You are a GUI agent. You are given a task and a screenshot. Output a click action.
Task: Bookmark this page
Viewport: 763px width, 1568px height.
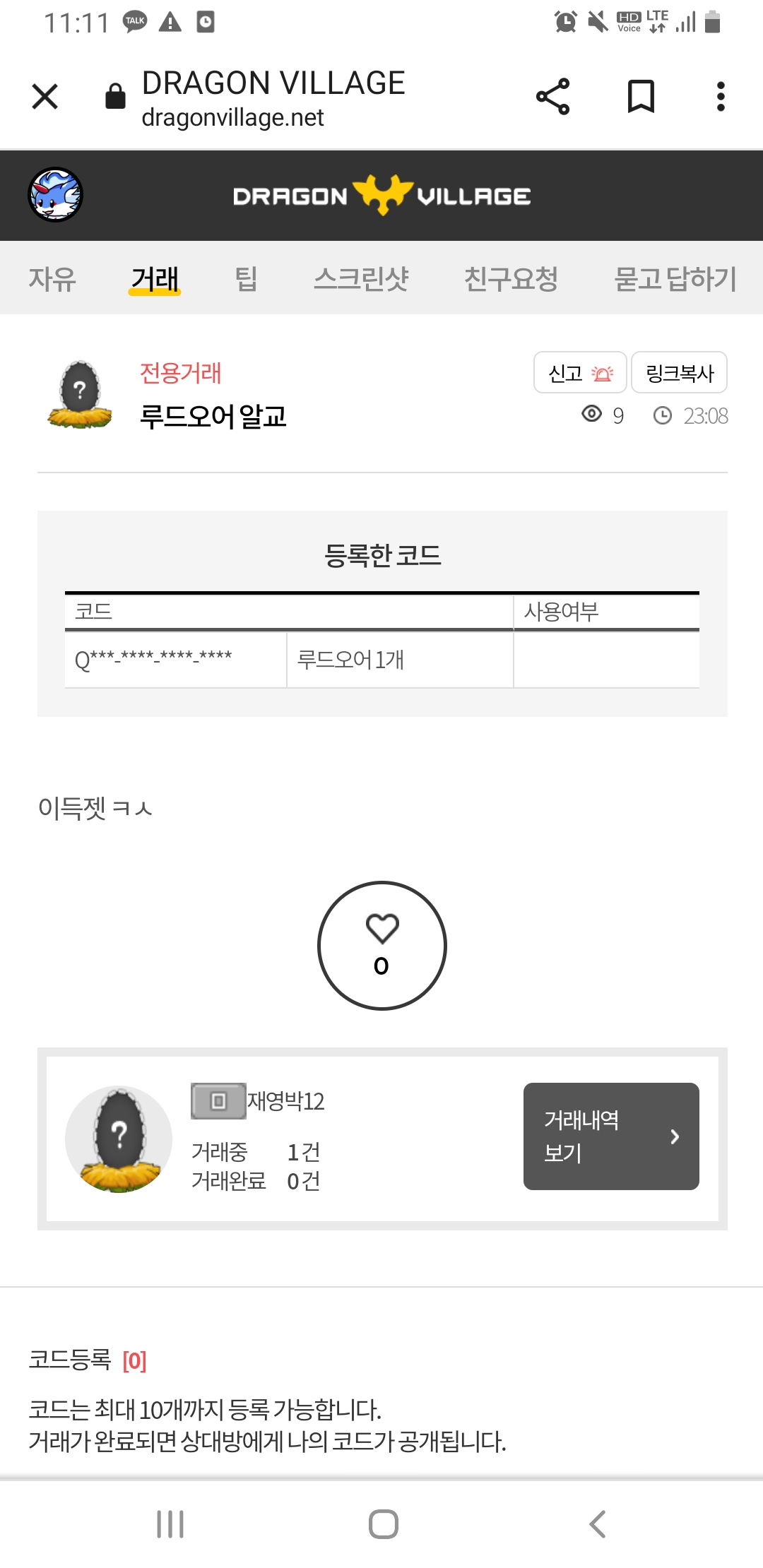click(x=641, y=97)
